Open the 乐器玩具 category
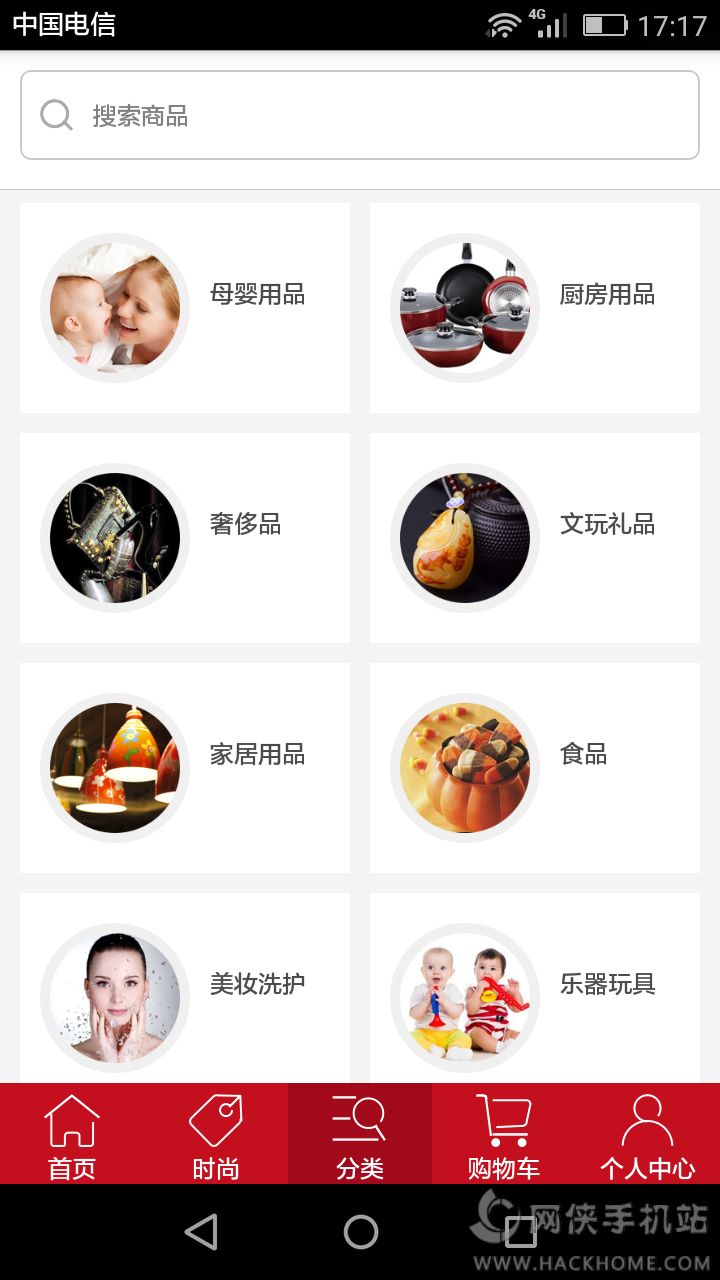This screenshot has height=1280, width=720. (535, 990)
